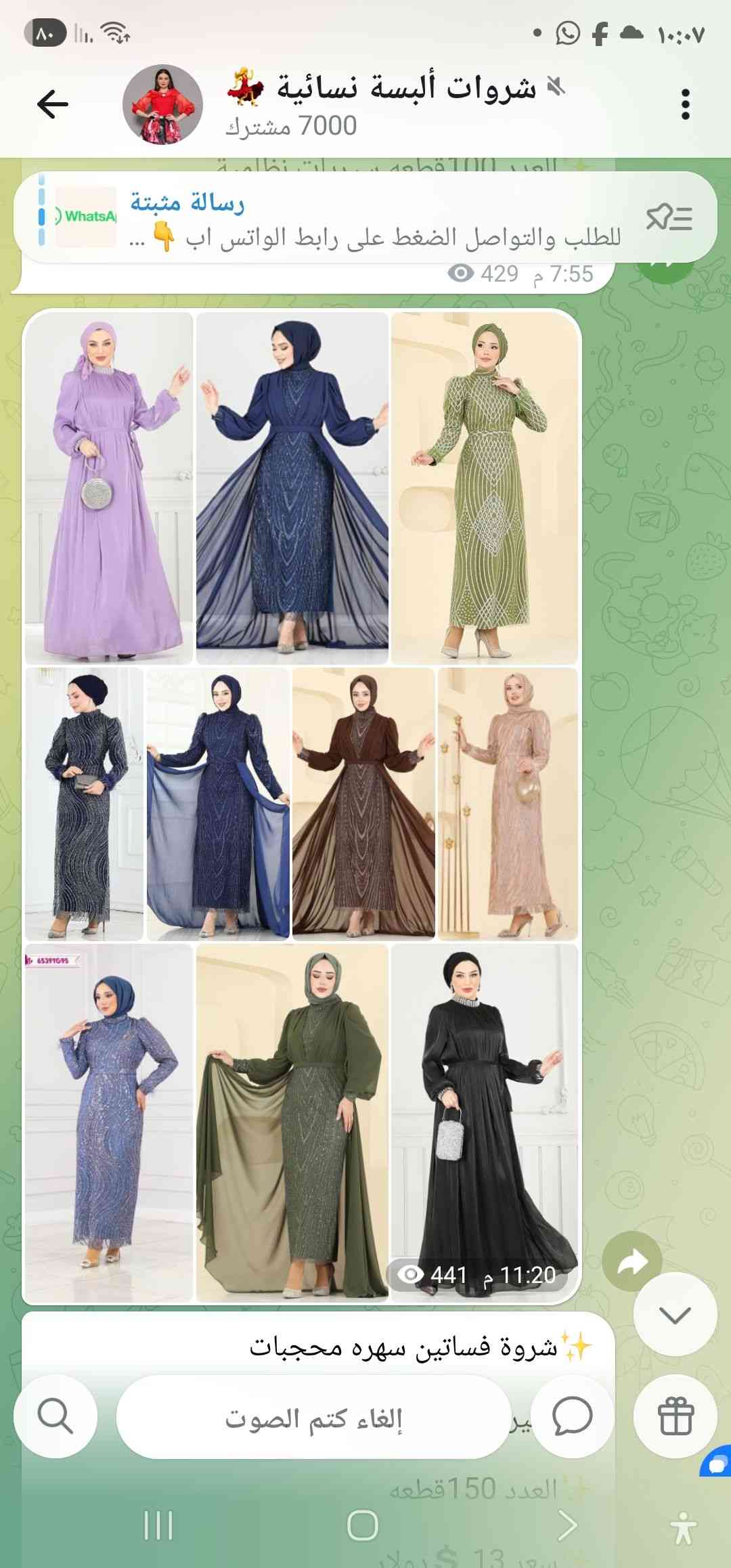The height and width of the screenshot is (1568, 731).
Task: Open the gift button
Action: point(675,1416)
